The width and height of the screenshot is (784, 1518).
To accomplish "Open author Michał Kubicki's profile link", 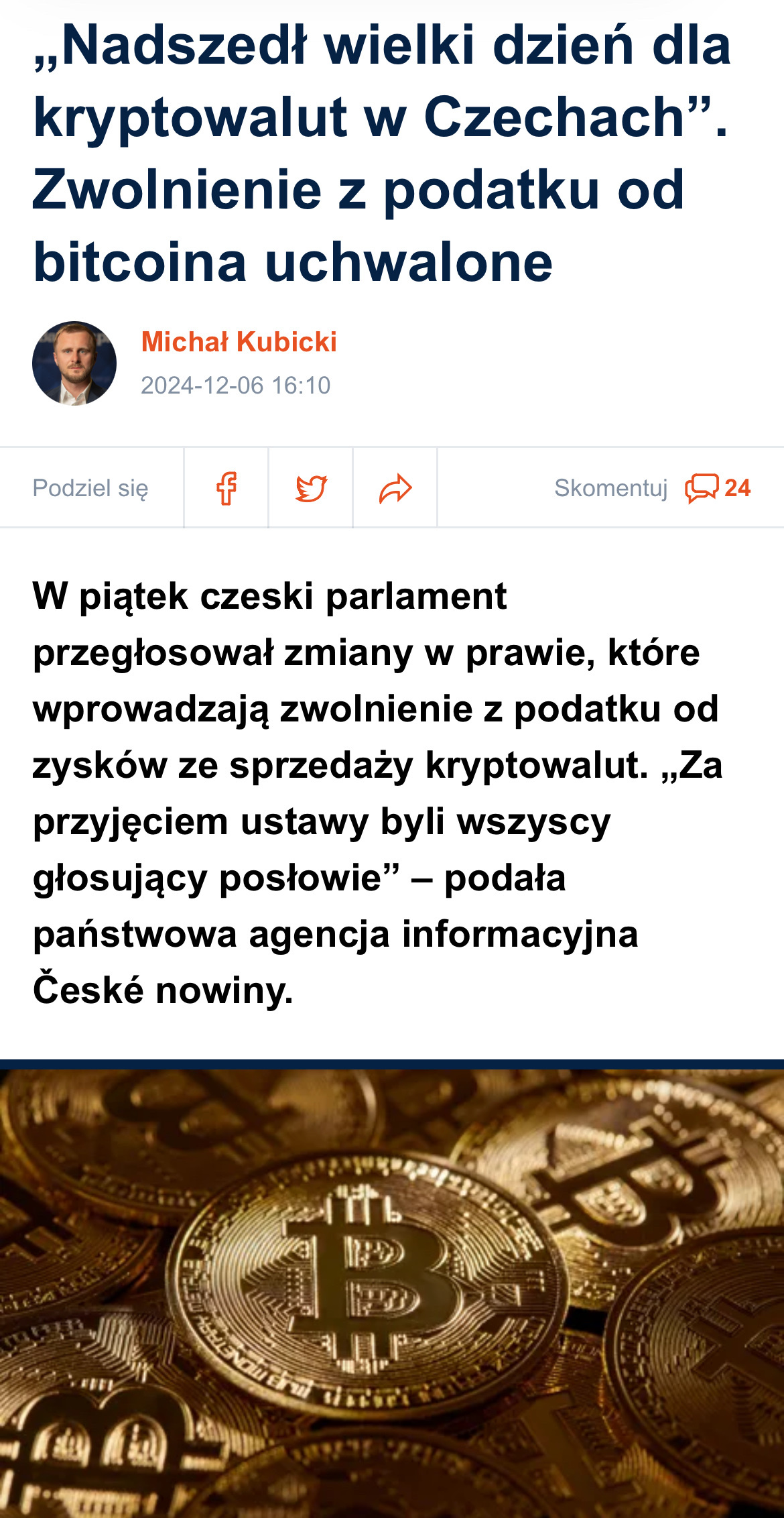I will tap(239, 342).
